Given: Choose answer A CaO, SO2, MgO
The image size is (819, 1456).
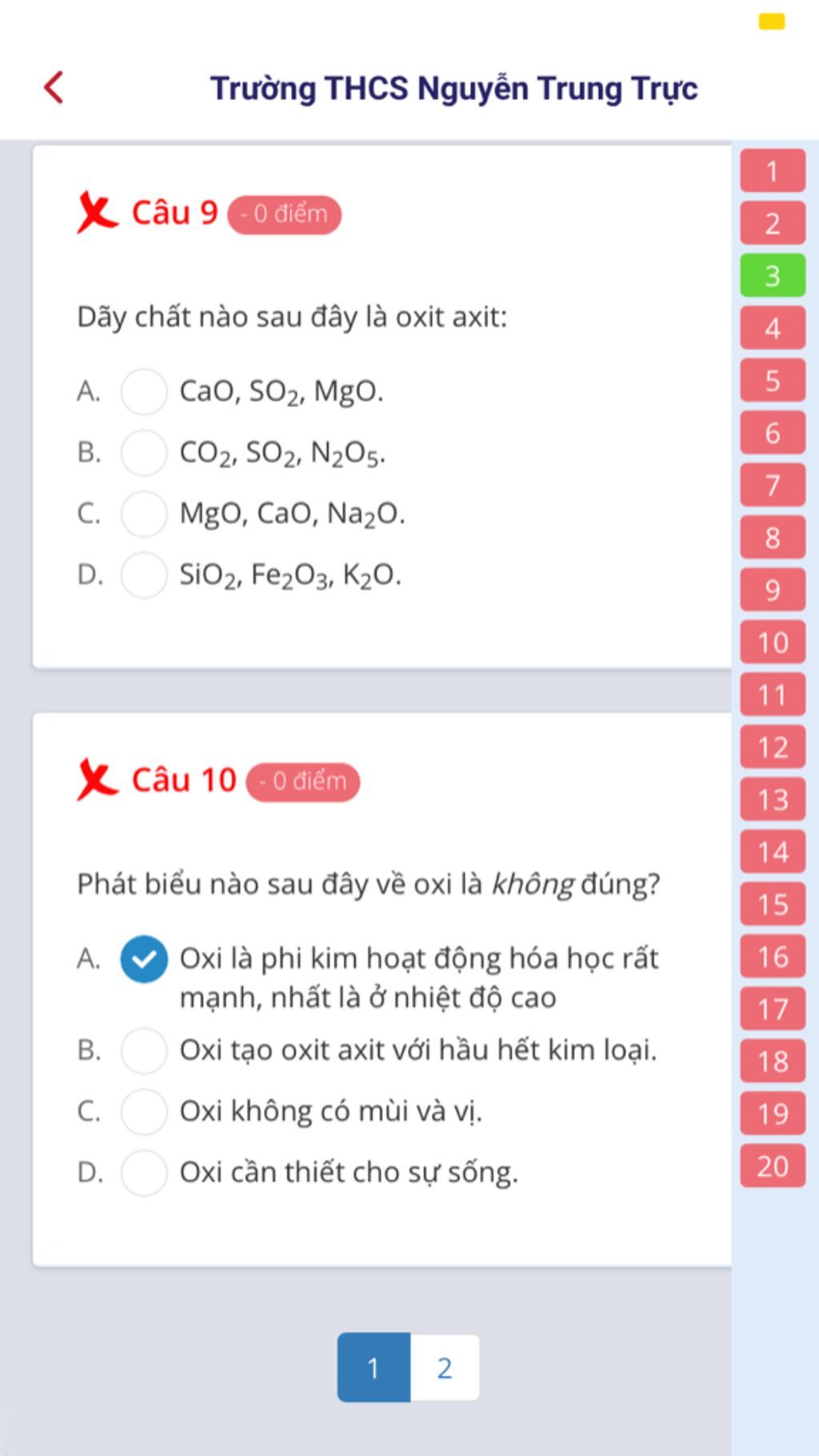Looking at the screenshot, I should pos(144,391).
